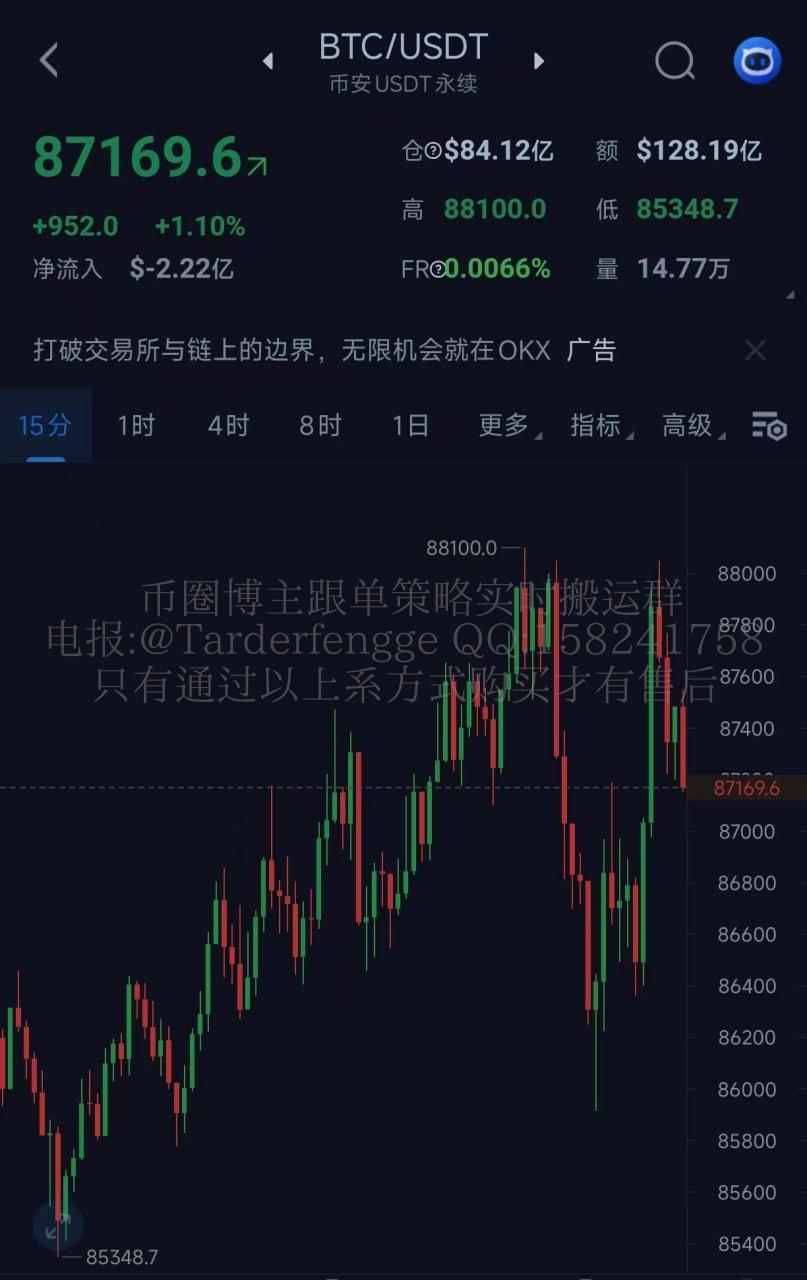The height and width of the screenshot is (1280, 807).
Task: Dismiss the OKX ad banner
Action: [x=755, y=350]
